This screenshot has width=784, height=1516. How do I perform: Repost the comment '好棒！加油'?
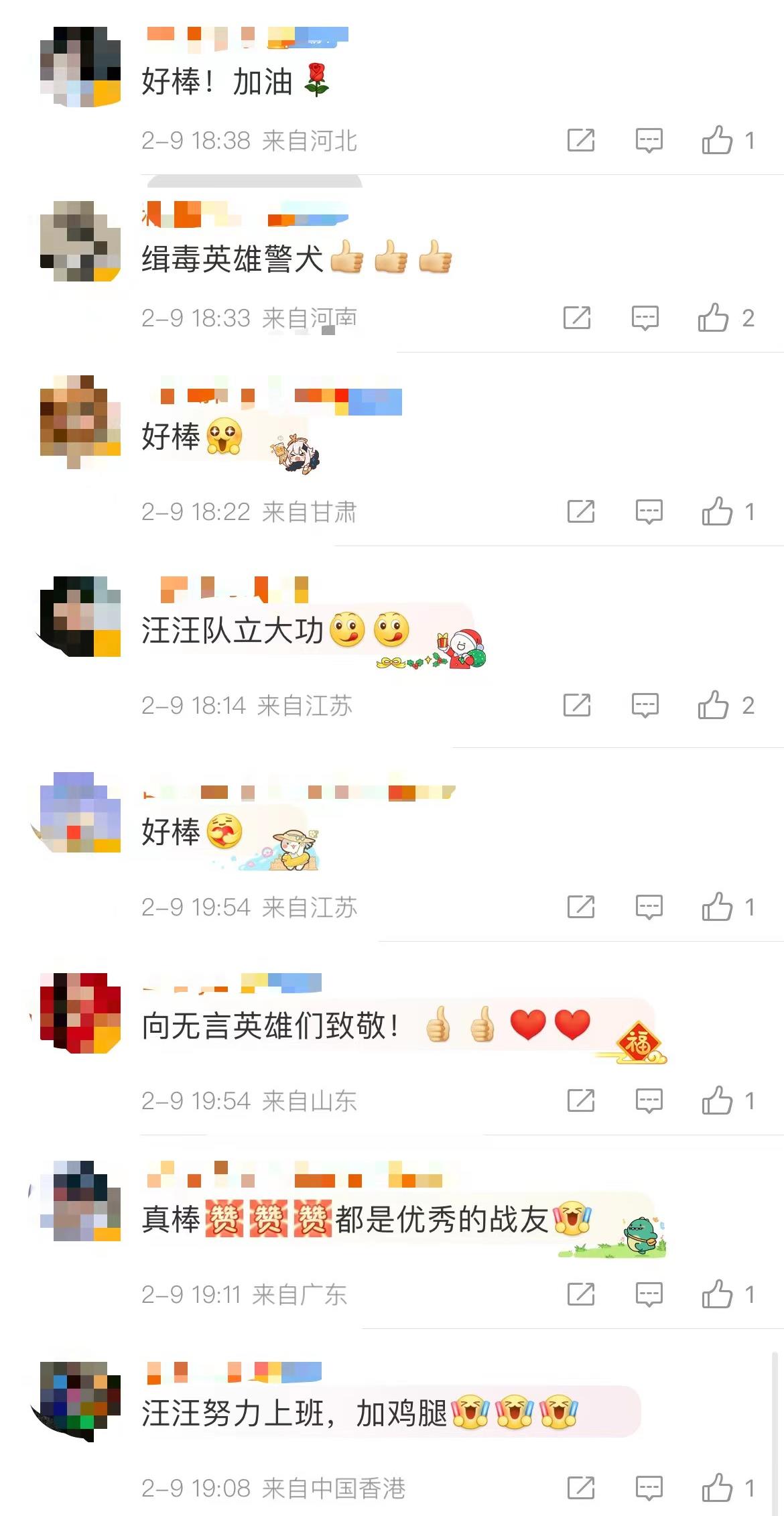(581, 140)
